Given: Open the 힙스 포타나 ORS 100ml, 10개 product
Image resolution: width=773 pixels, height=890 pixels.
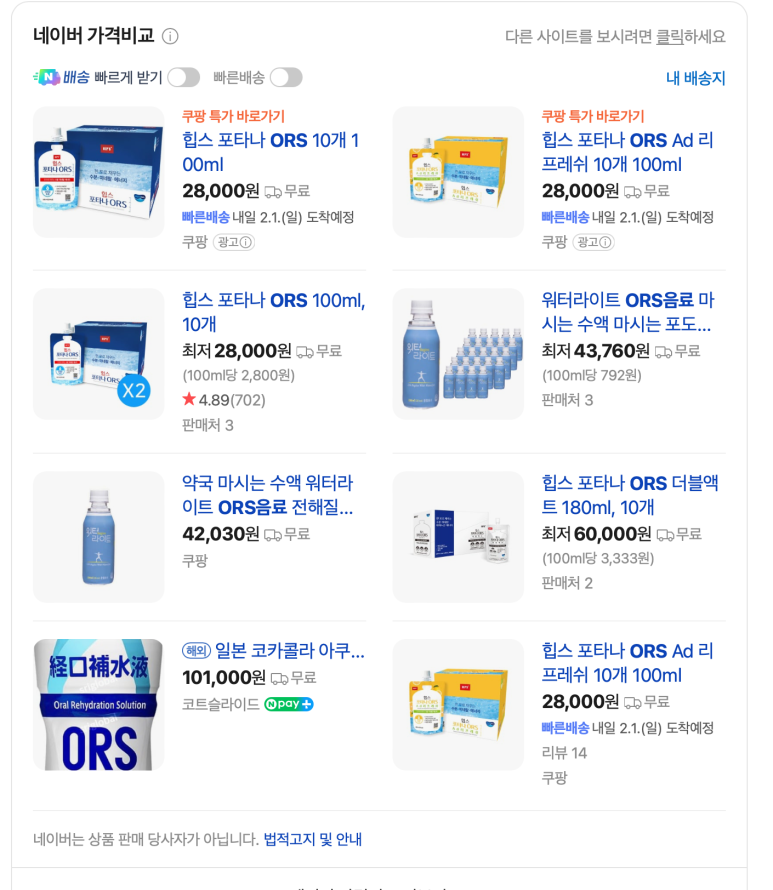Looking at the screenshot, I should click(x=273, y=312).
